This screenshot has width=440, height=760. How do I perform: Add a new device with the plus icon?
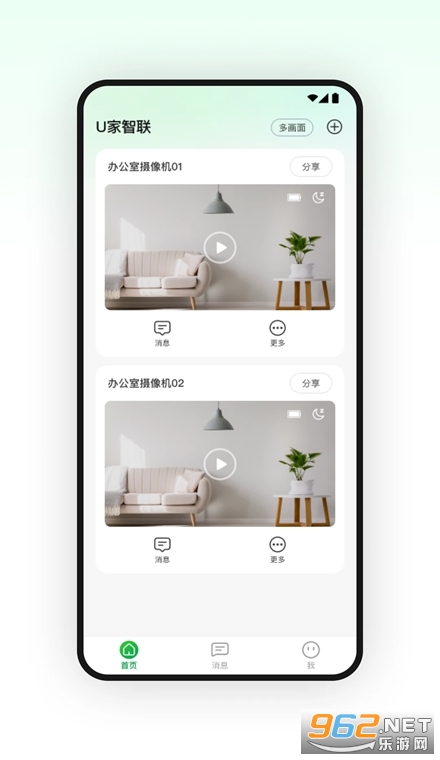334,127
